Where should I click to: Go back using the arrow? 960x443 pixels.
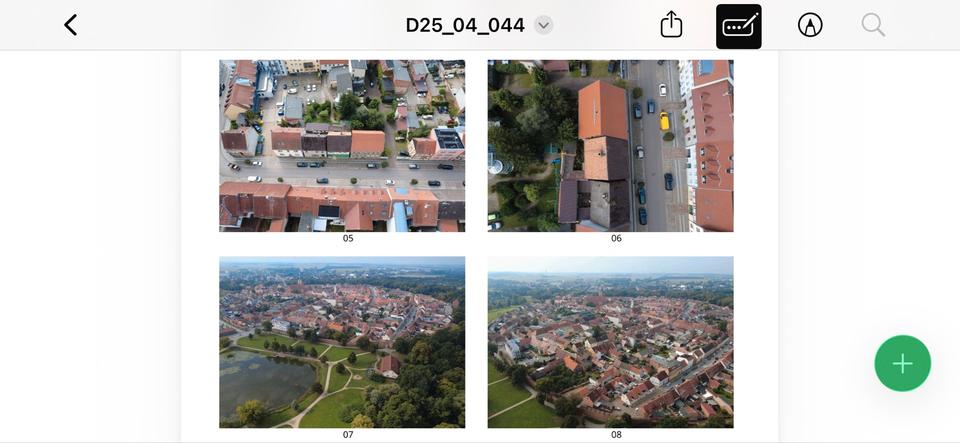click(70, 25)
